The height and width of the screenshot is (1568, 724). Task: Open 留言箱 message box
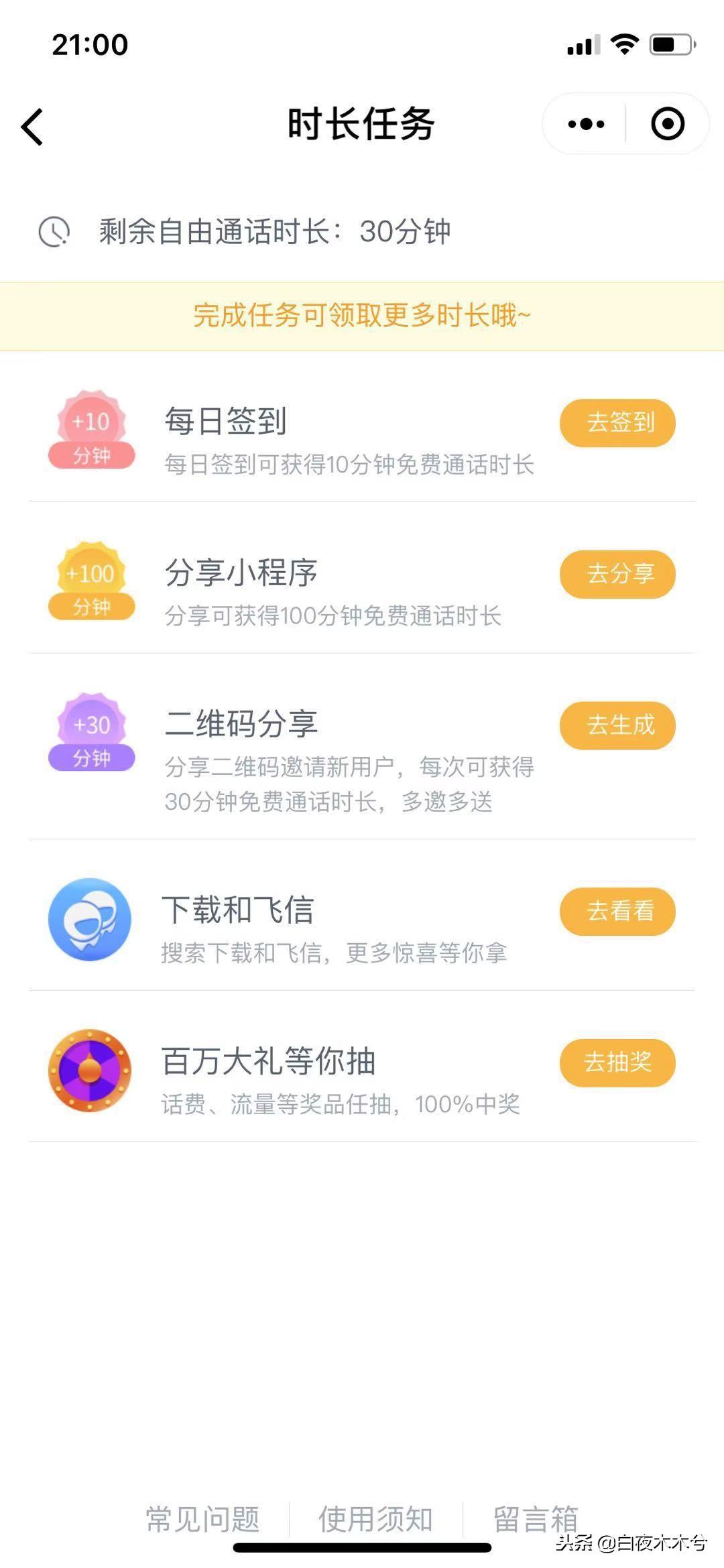coord(536,1520)
